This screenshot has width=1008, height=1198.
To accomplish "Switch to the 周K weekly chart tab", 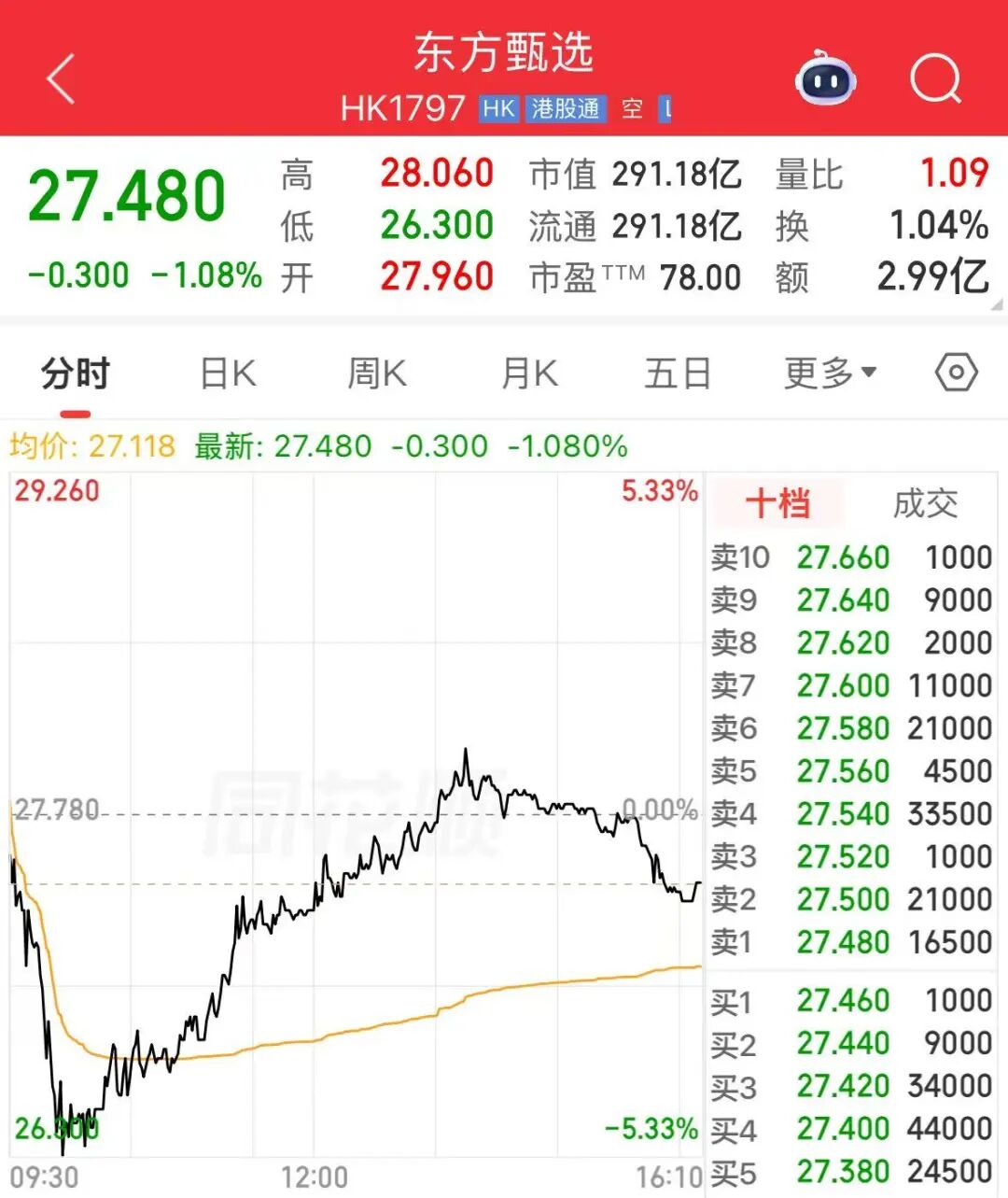I will (x=375, y=372).
